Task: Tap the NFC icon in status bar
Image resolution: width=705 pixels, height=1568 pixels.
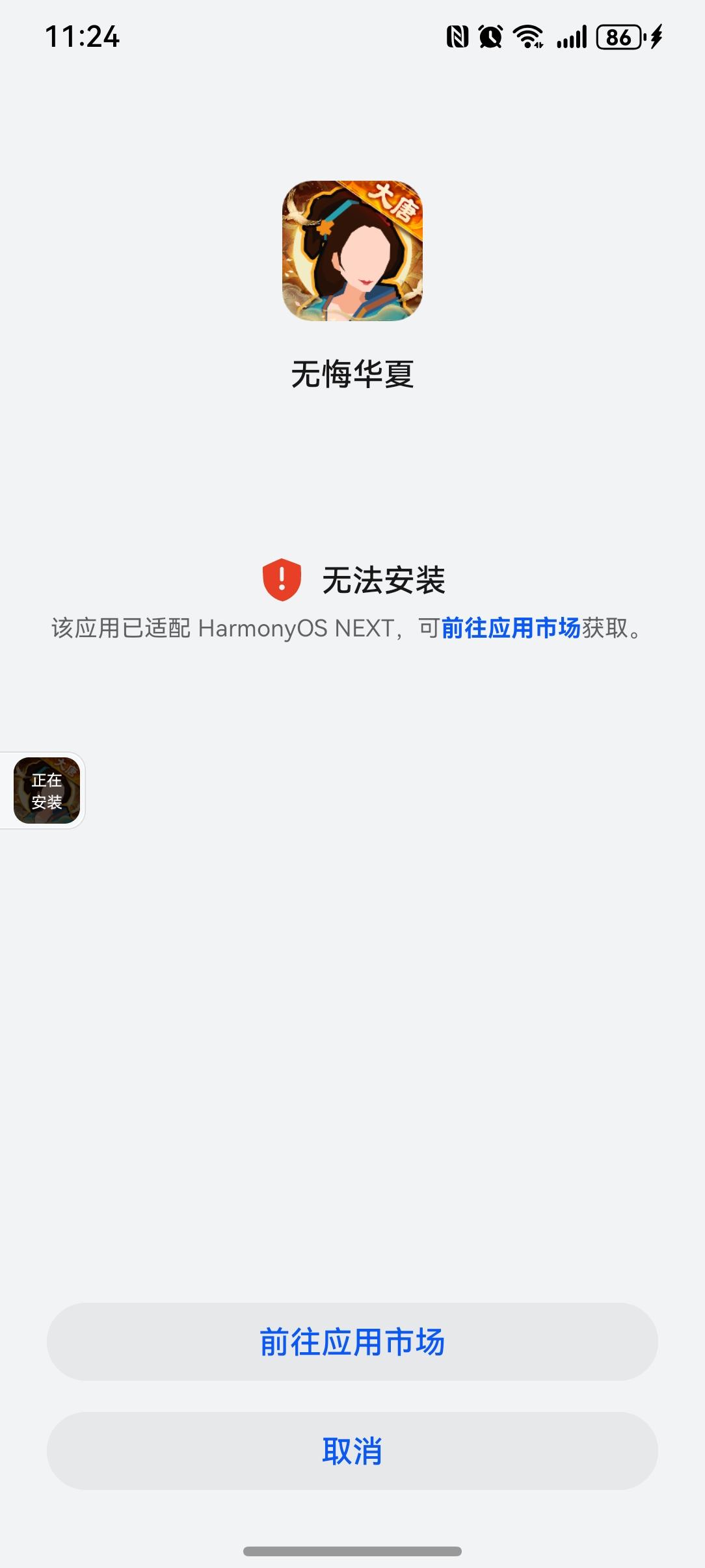Action: coord(457,36)
